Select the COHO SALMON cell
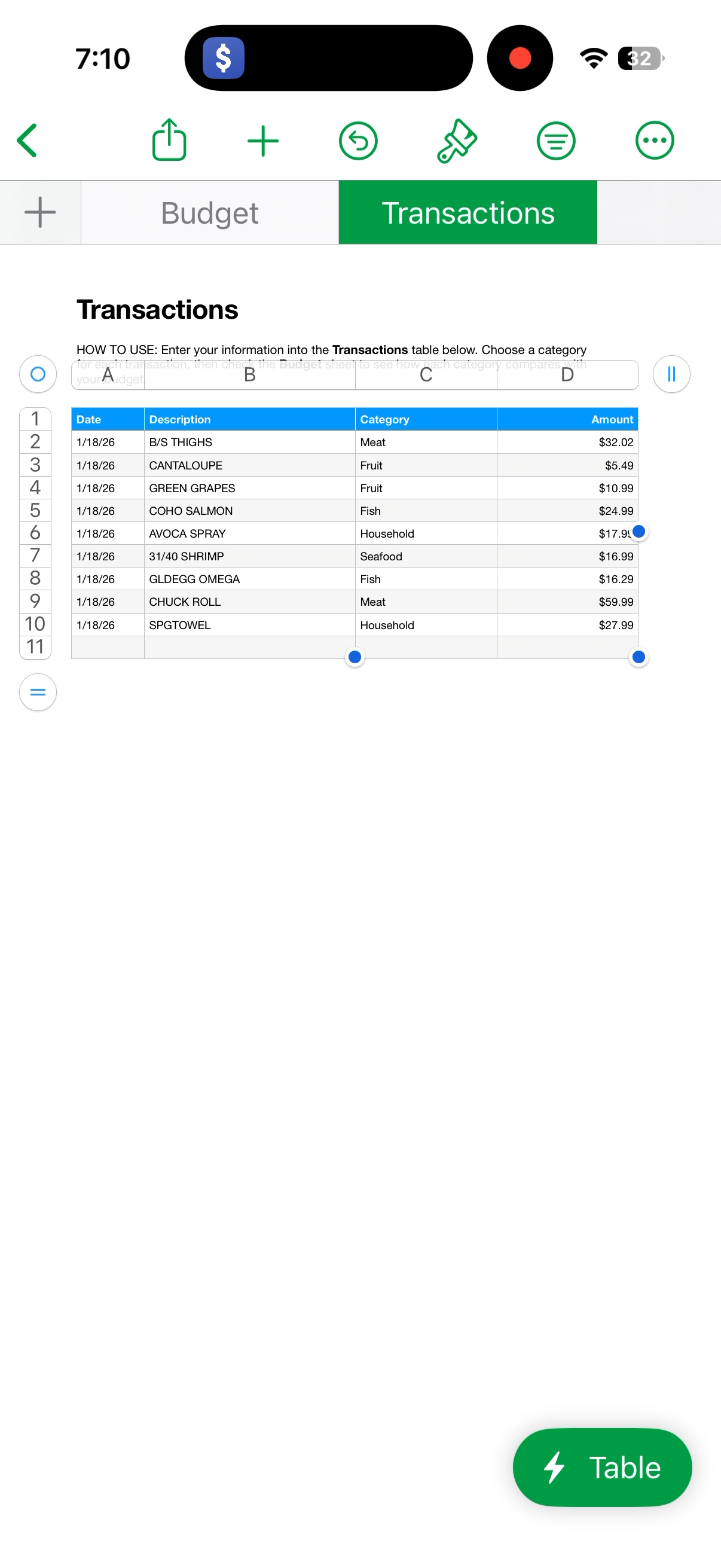 (x=191, y=511)
